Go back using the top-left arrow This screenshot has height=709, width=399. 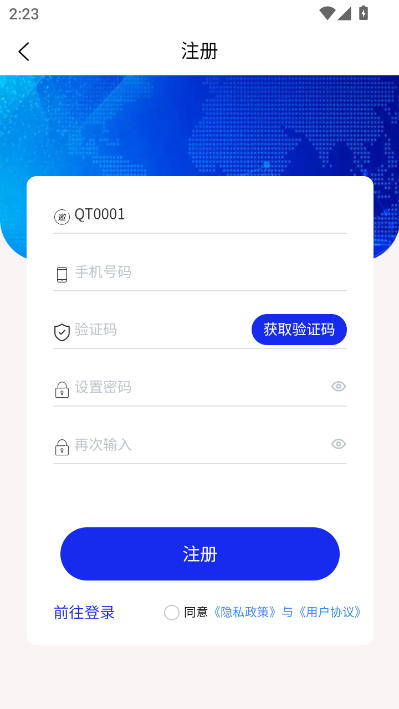pyautogui.click(x=24, y=52)
